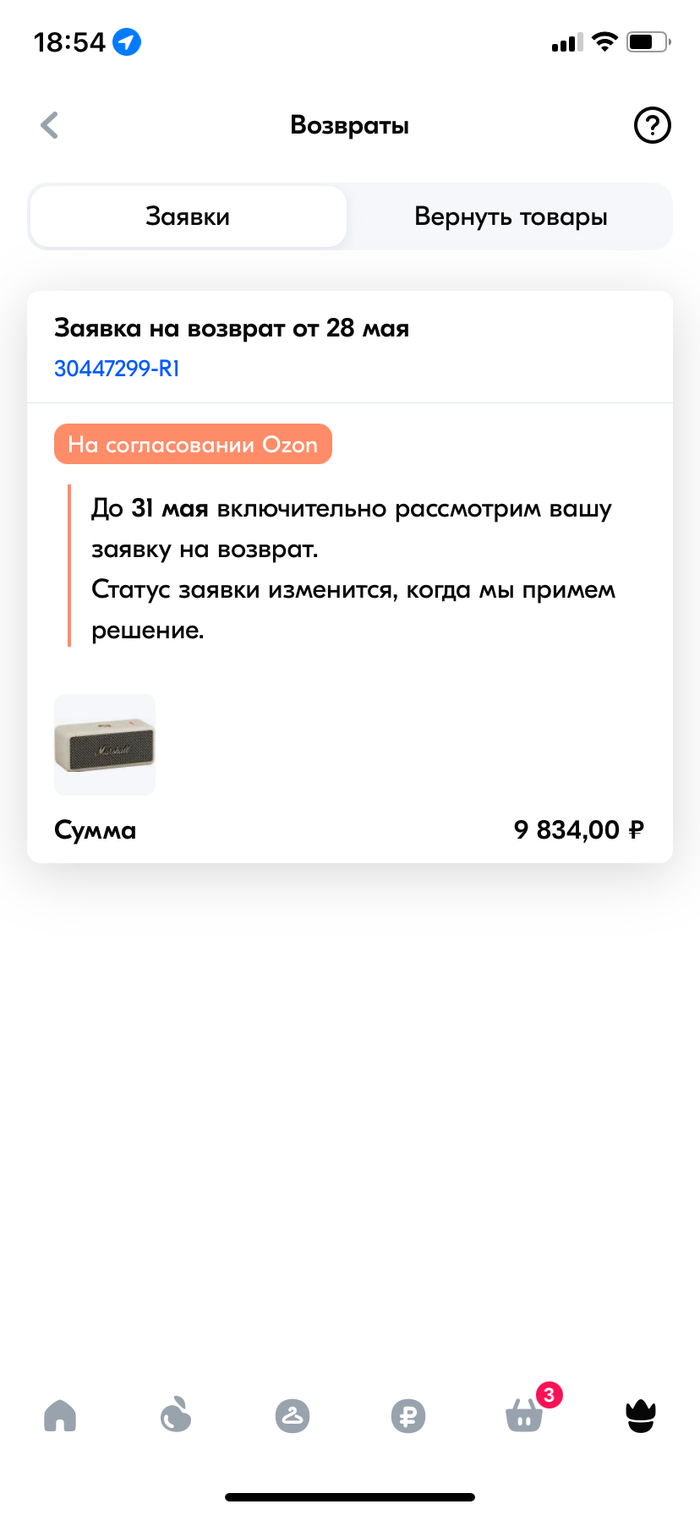Open the clothing hanger tab
Screen dimensions: 700x1515
click(292, 1415)
